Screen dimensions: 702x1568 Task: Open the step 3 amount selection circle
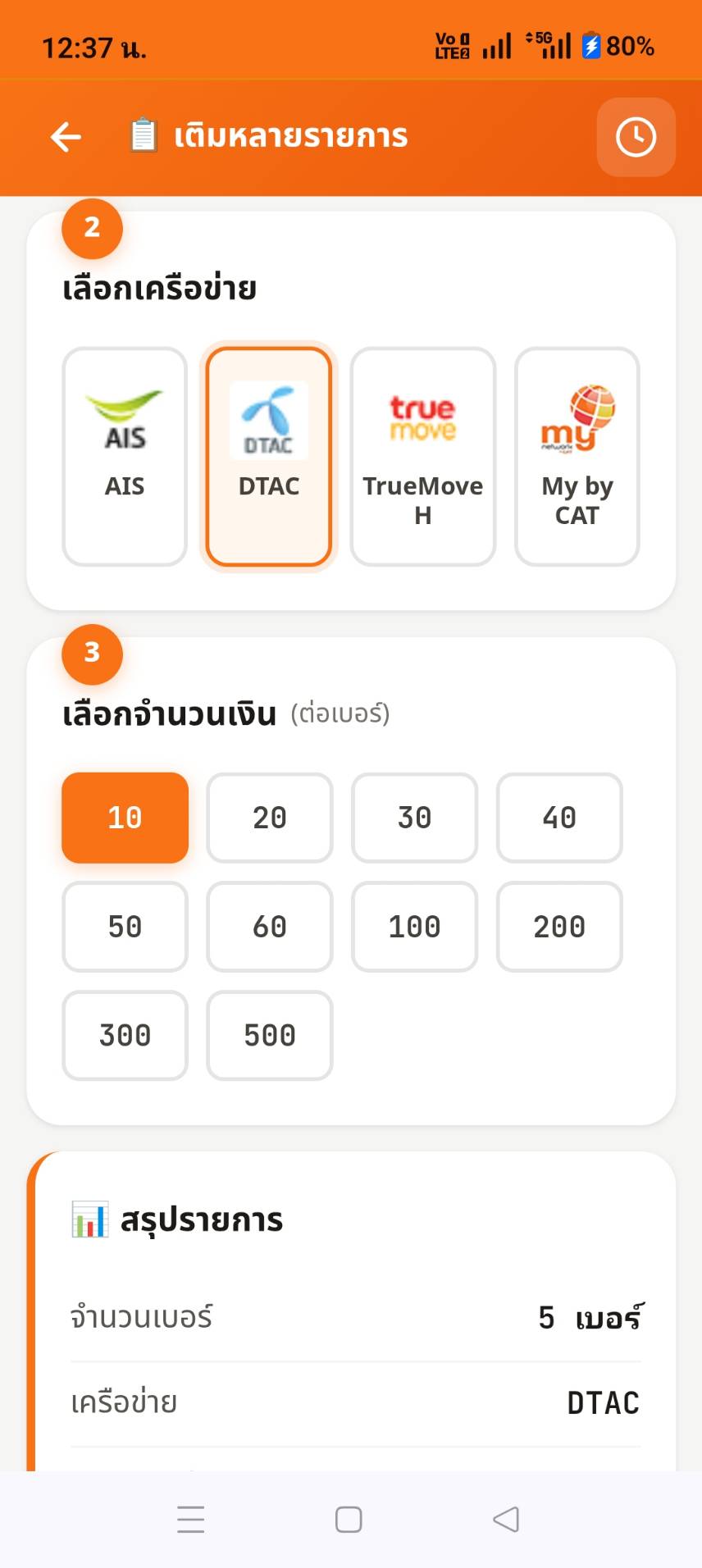coord(92,654)
